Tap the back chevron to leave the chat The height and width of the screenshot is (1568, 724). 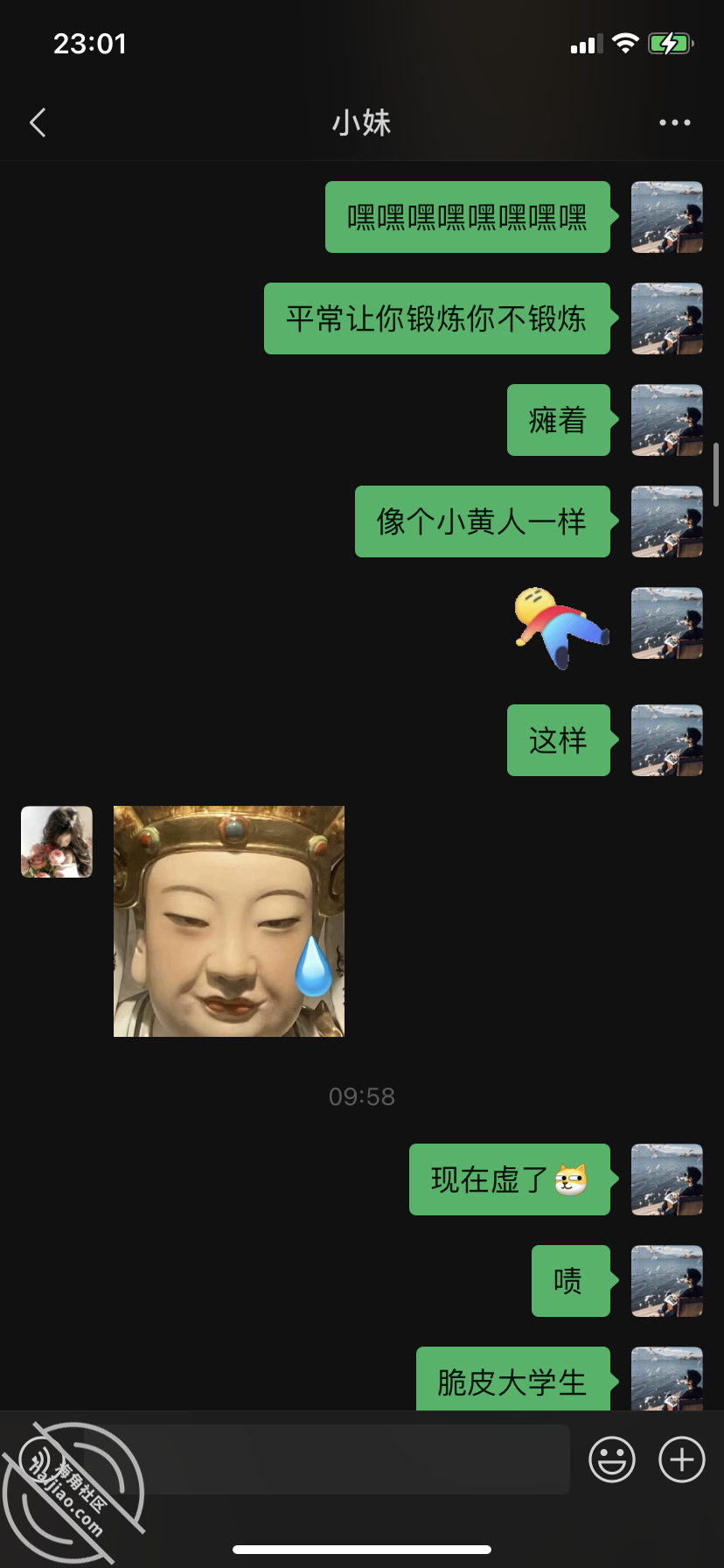(38, 122)
